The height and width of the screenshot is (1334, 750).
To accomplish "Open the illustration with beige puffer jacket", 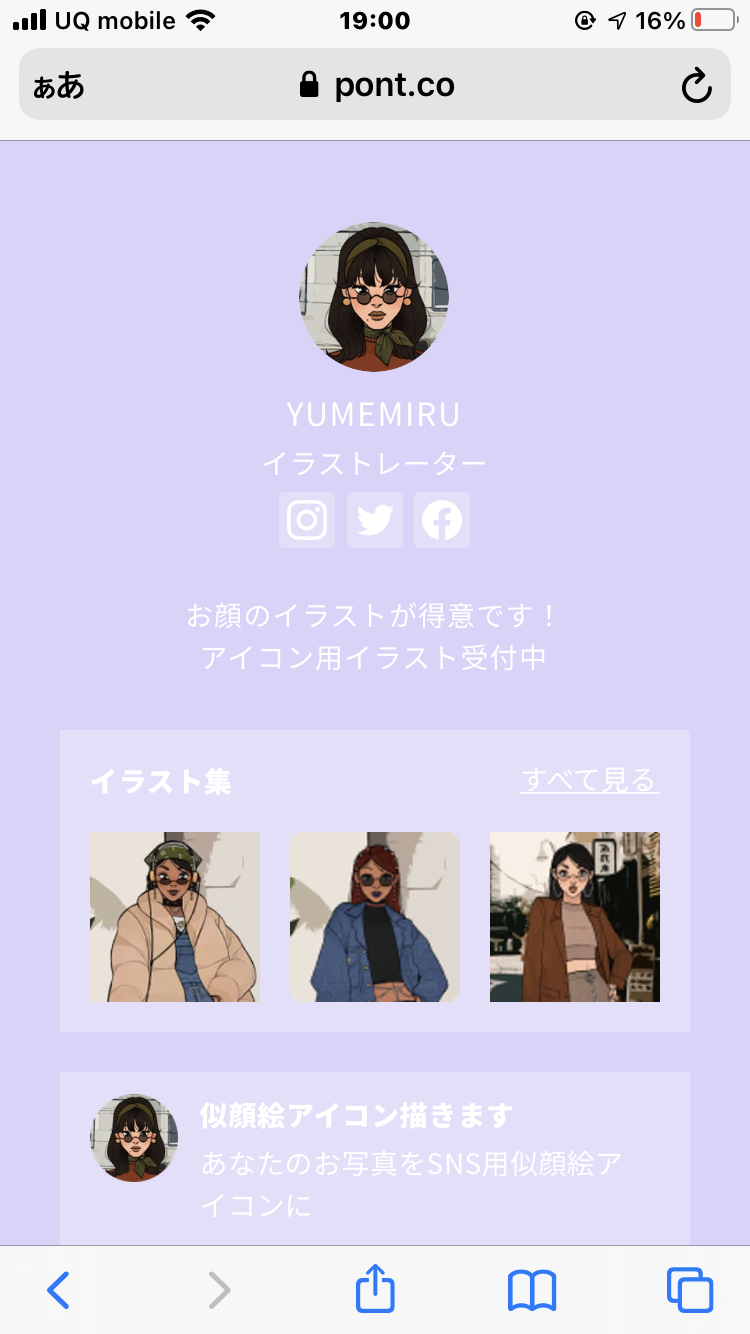I will coord(175,917).
